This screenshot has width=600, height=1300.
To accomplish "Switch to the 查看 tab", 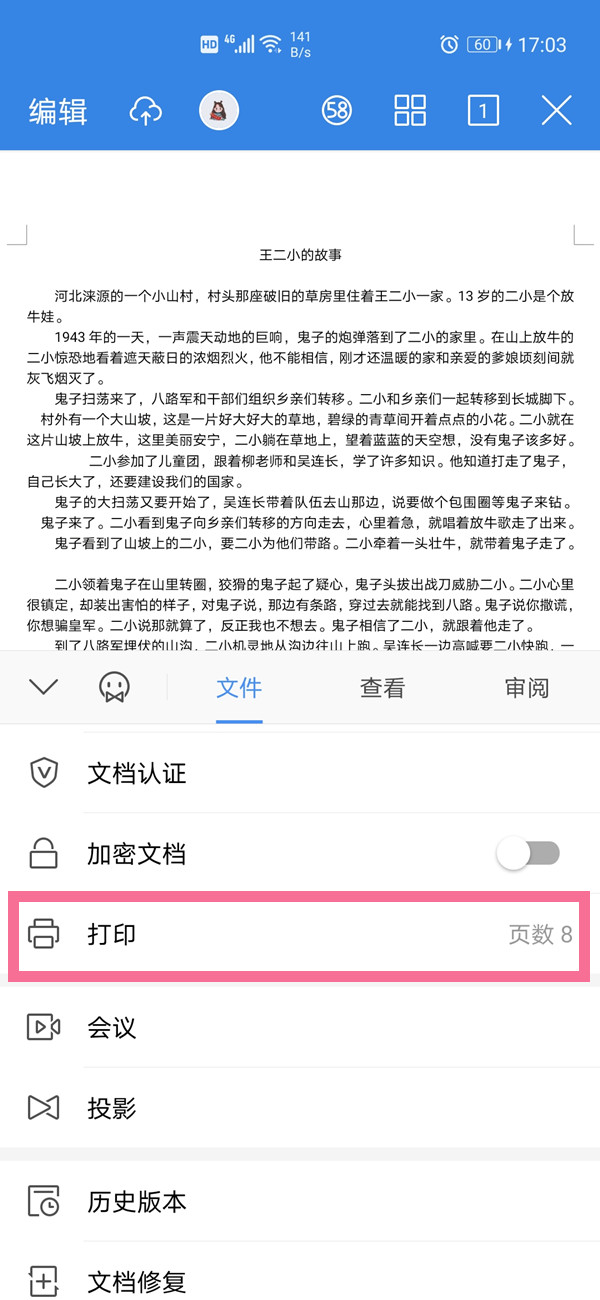I will (x=382, y=688).
